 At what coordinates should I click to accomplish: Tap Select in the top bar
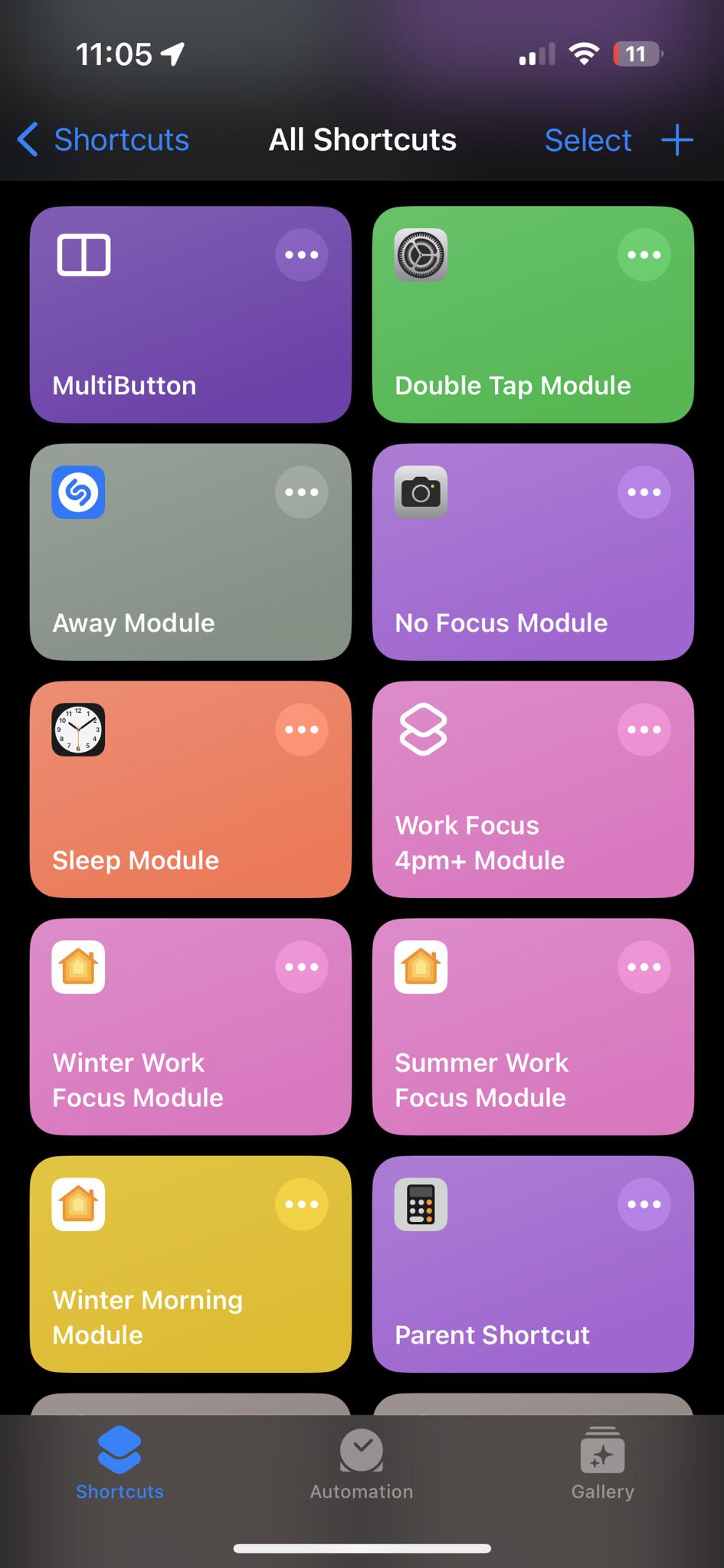tap(588, 140)
